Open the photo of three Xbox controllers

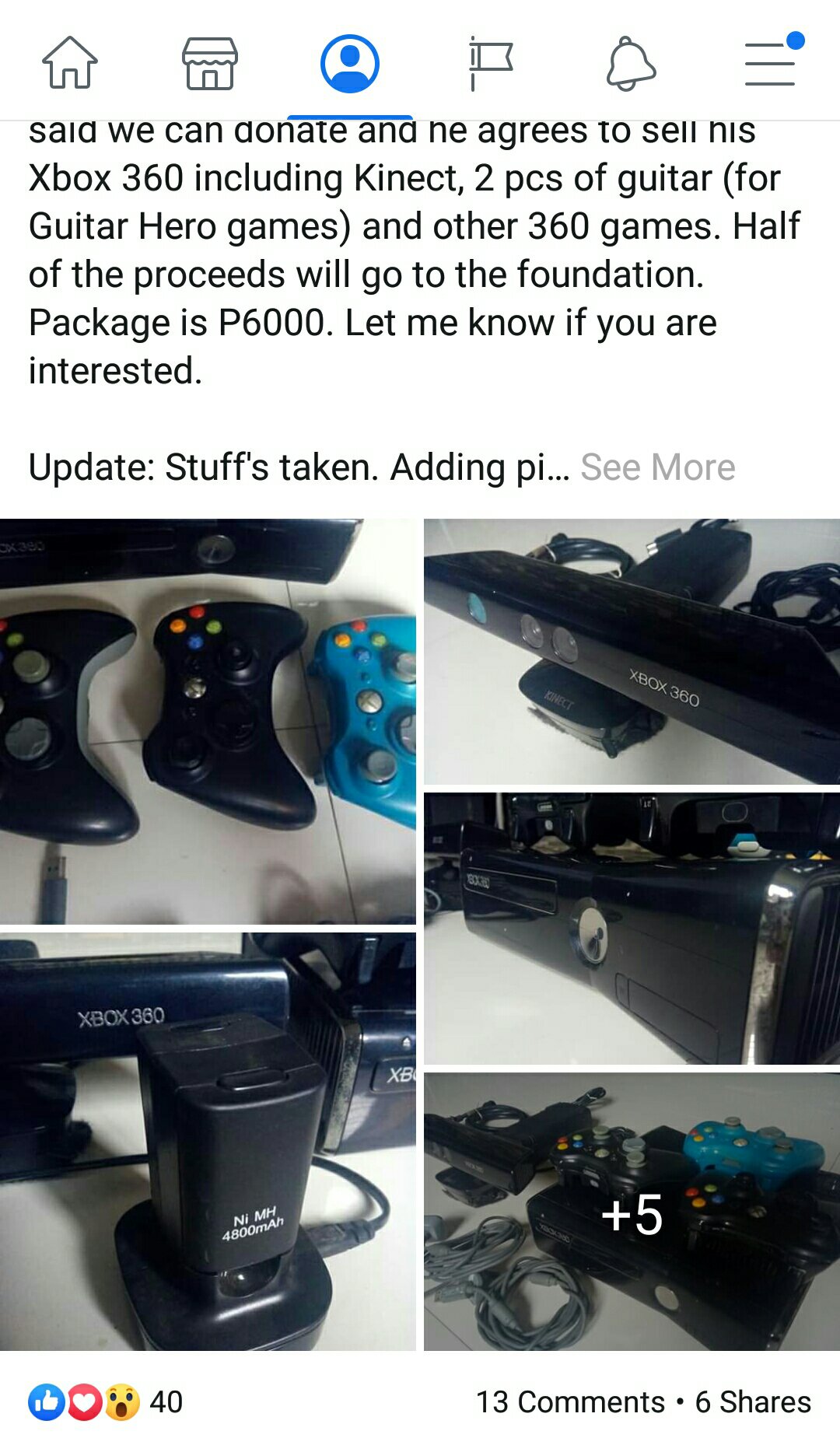pos(208,721)
